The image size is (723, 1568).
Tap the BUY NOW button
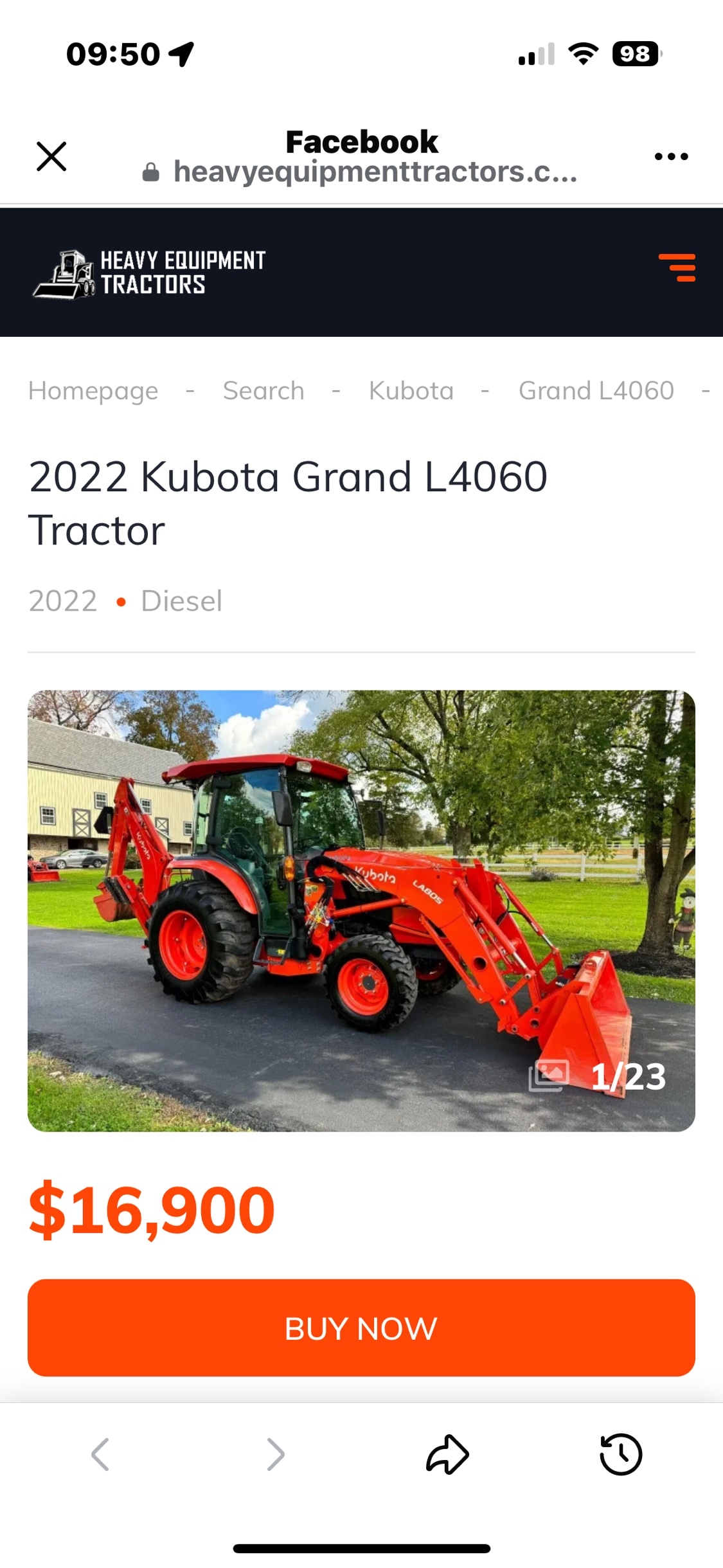tap(361, 1328)
